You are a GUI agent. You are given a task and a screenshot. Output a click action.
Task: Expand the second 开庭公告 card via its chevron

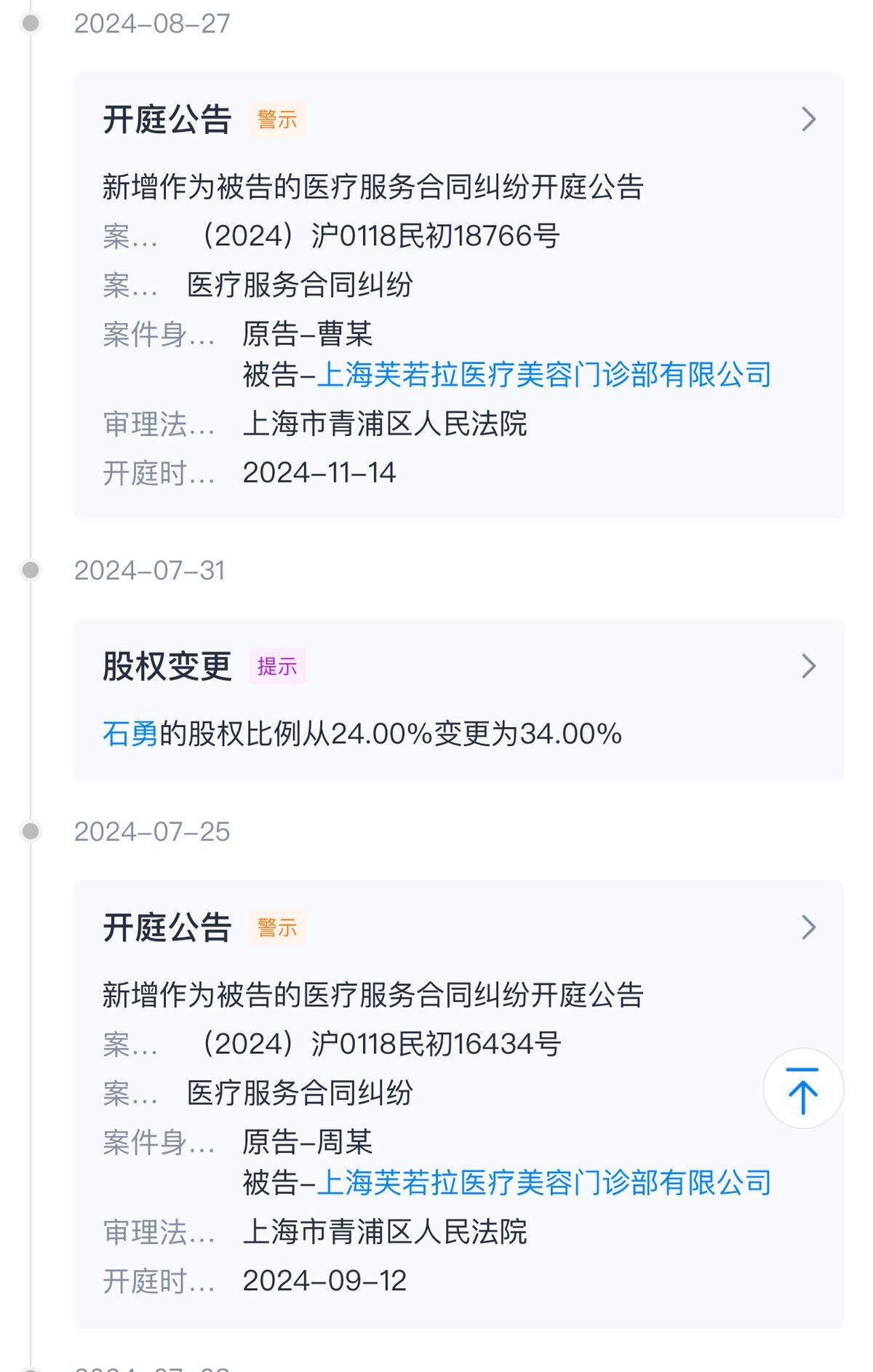[808, 928]
